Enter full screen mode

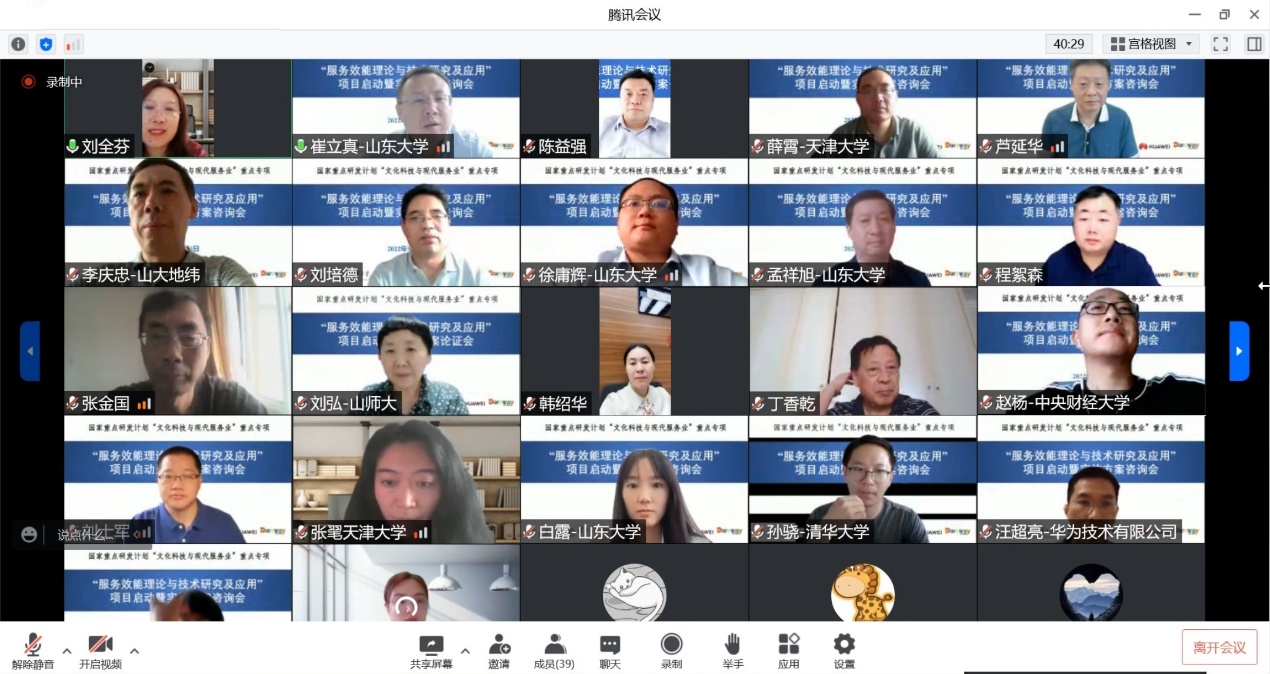[x=1220, y=44]
